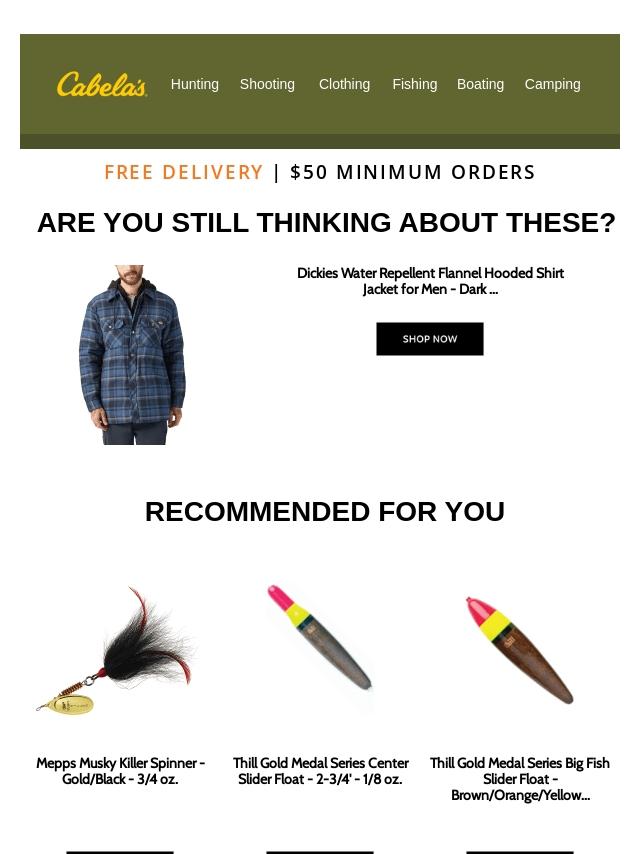Tap Shop Now for the Dickies jacket

[430, 339]
